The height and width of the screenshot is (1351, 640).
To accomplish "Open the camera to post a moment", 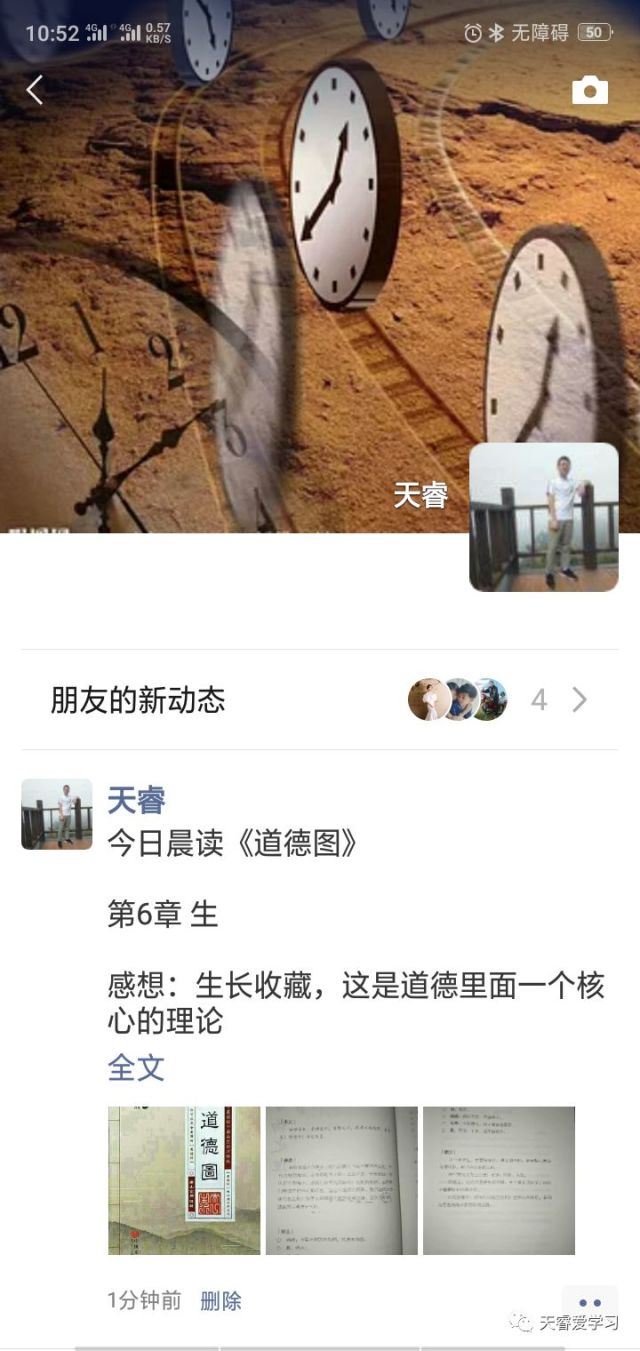I will [x=589, y=90].
